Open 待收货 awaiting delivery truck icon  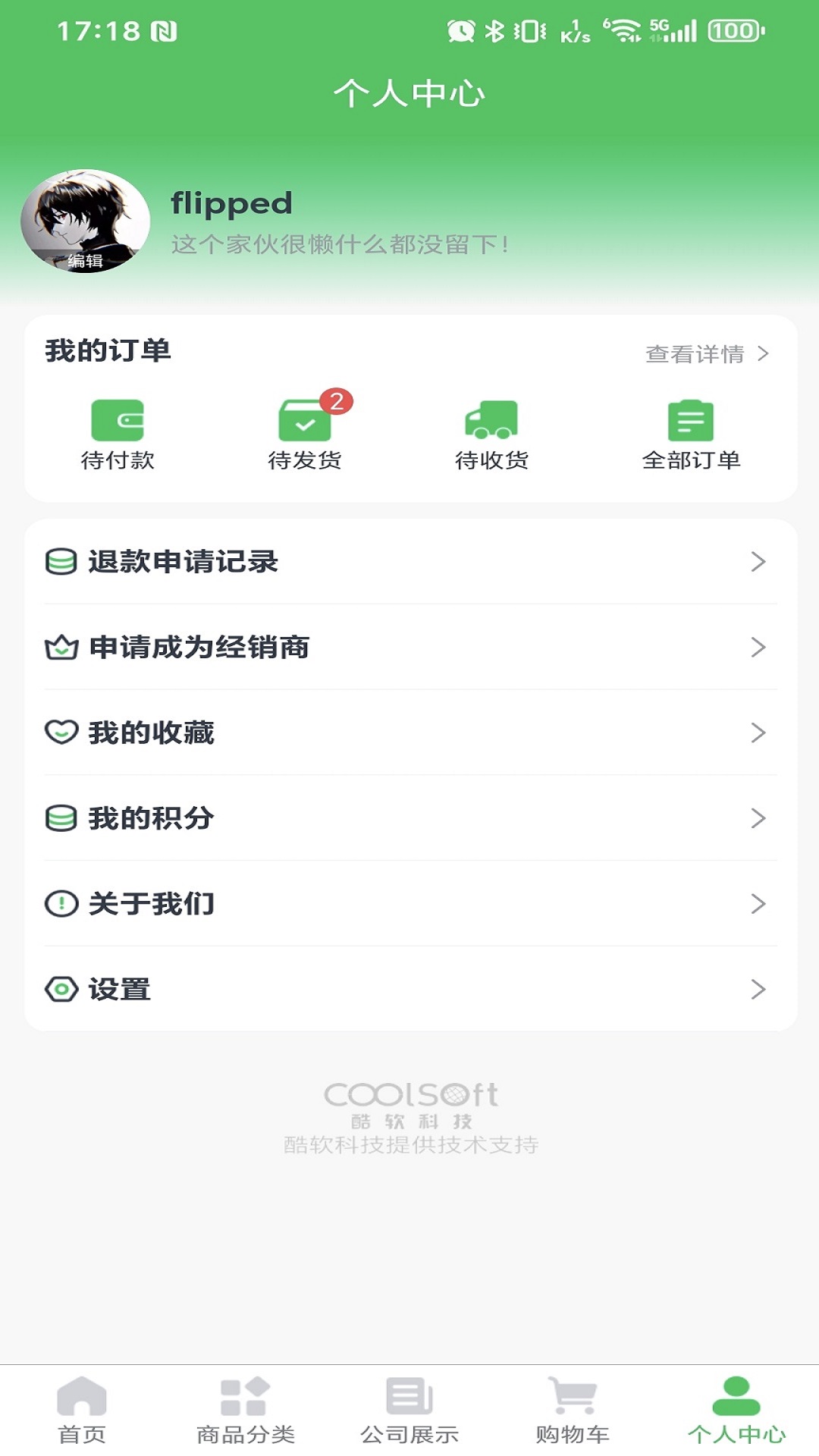493,422
